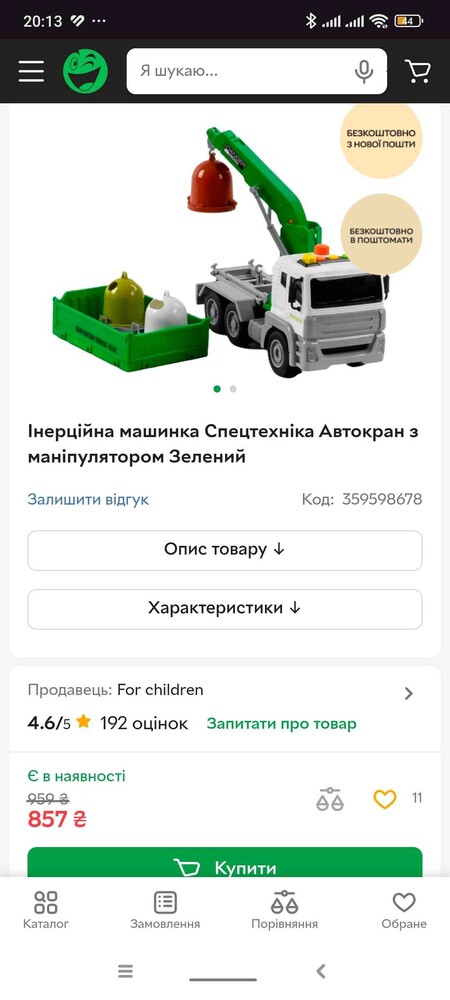Open the shopping cart
The width and height of the screenshot is (450, 1000).
click(x=418, y=71)
